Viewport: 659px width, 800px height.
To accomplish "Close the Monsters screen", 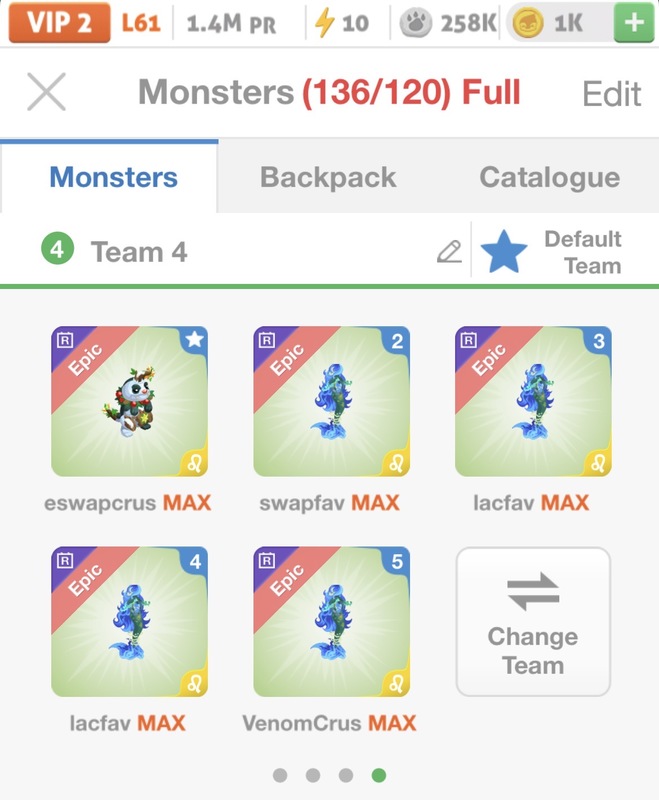I will click(x=46, y=93).
